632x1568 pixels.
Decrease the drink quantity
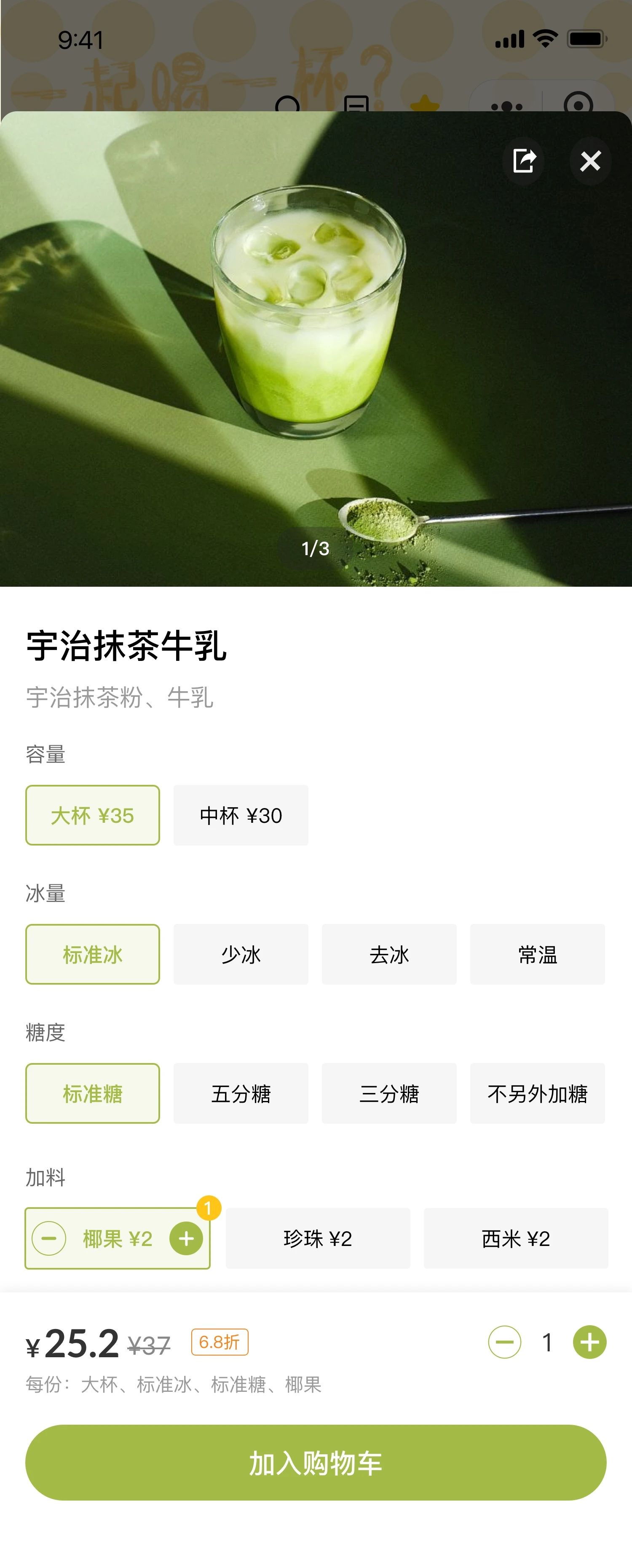(504, 1342)
